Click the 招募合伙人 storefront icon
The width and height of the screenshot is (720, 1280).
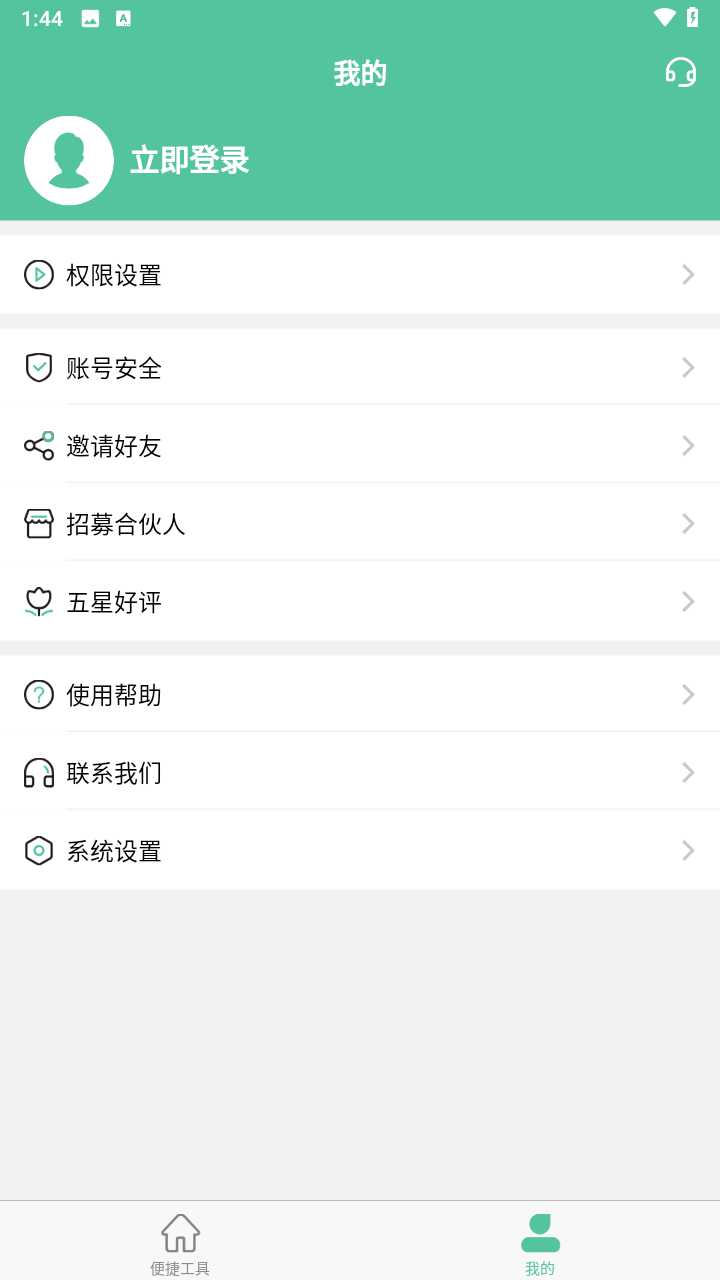pyautogui.click(x=38, y=523)
